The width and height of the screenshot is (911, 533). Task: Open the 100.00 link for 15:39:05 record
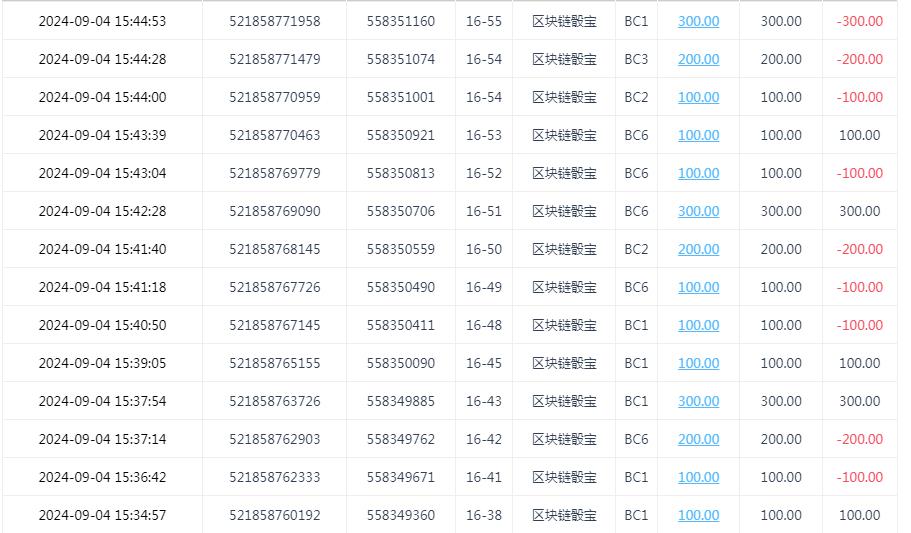click(x=698, y=363)
